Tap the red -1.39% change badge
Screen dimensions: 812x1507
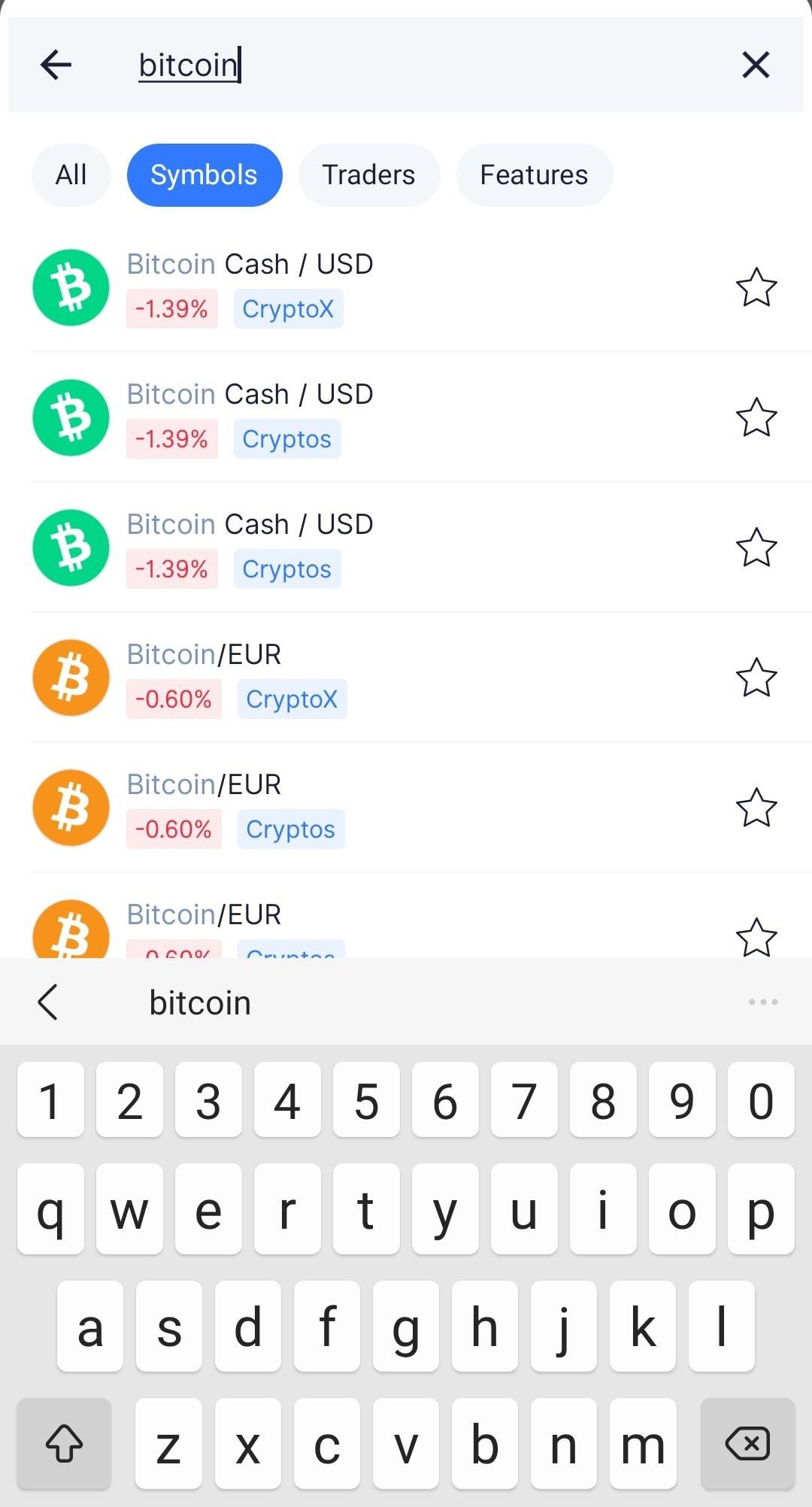[x=171, y=308]
